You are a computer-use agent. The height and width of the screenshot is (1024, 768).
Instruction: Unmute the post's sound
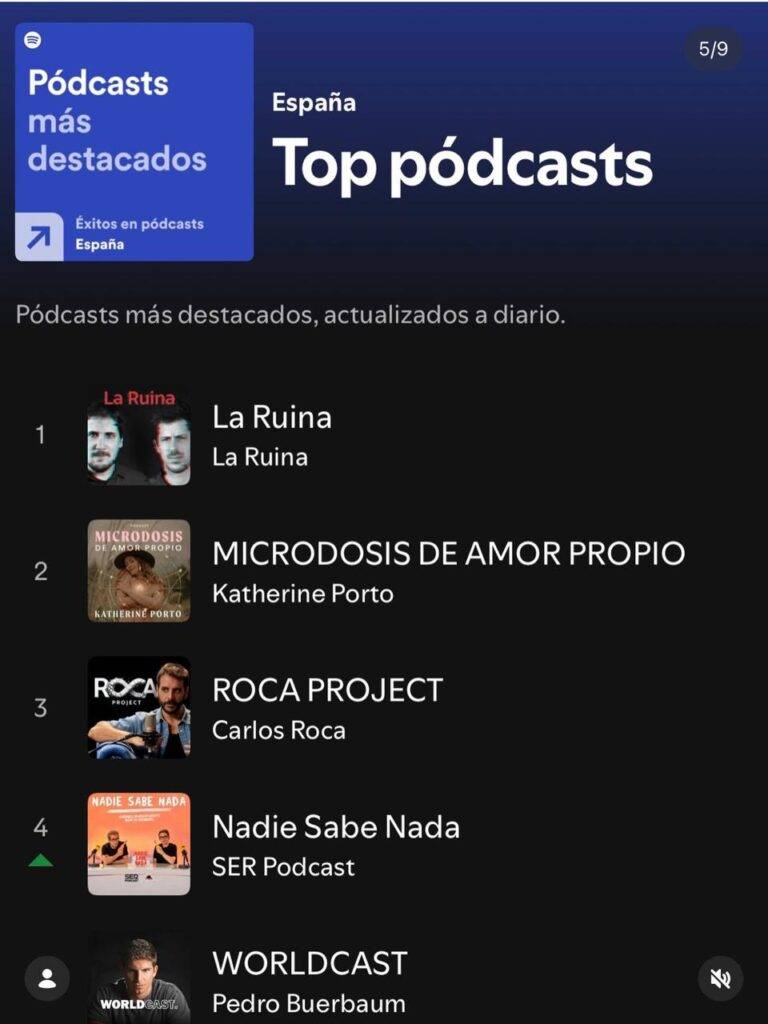[720, 979]
